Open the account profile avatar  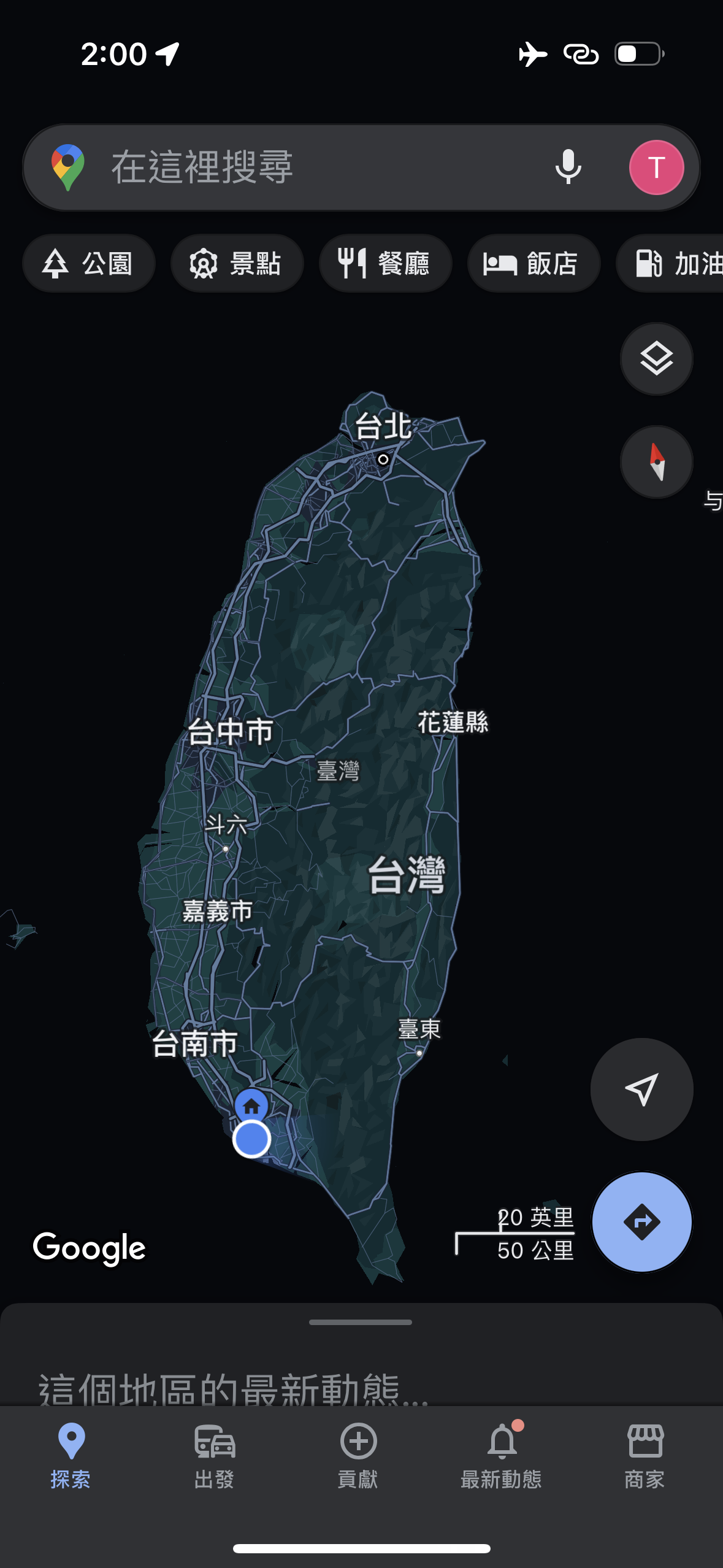coord(656,167)
